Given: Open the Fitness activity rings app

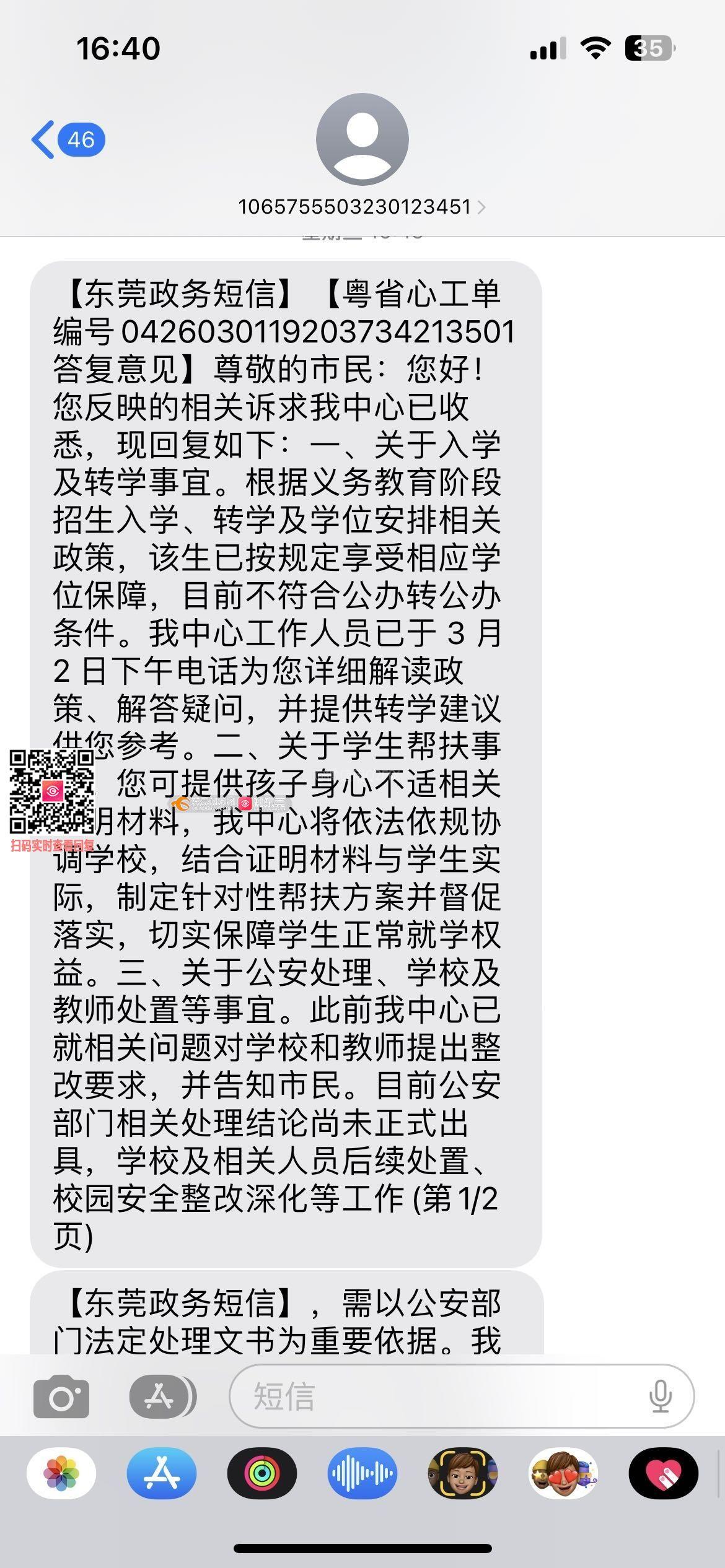Looking at the screenshot, I should pos(261,1473).
